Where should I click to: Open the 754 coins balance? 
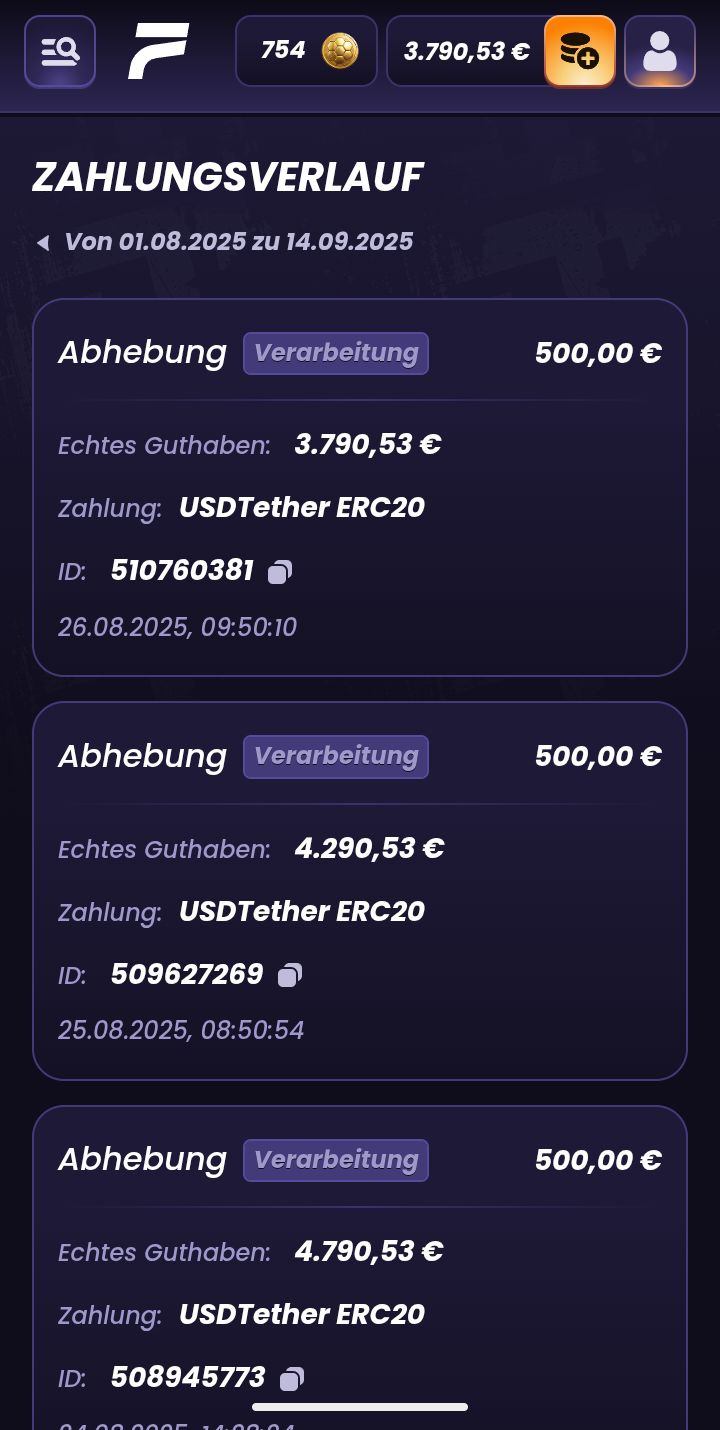pos(306,51)
